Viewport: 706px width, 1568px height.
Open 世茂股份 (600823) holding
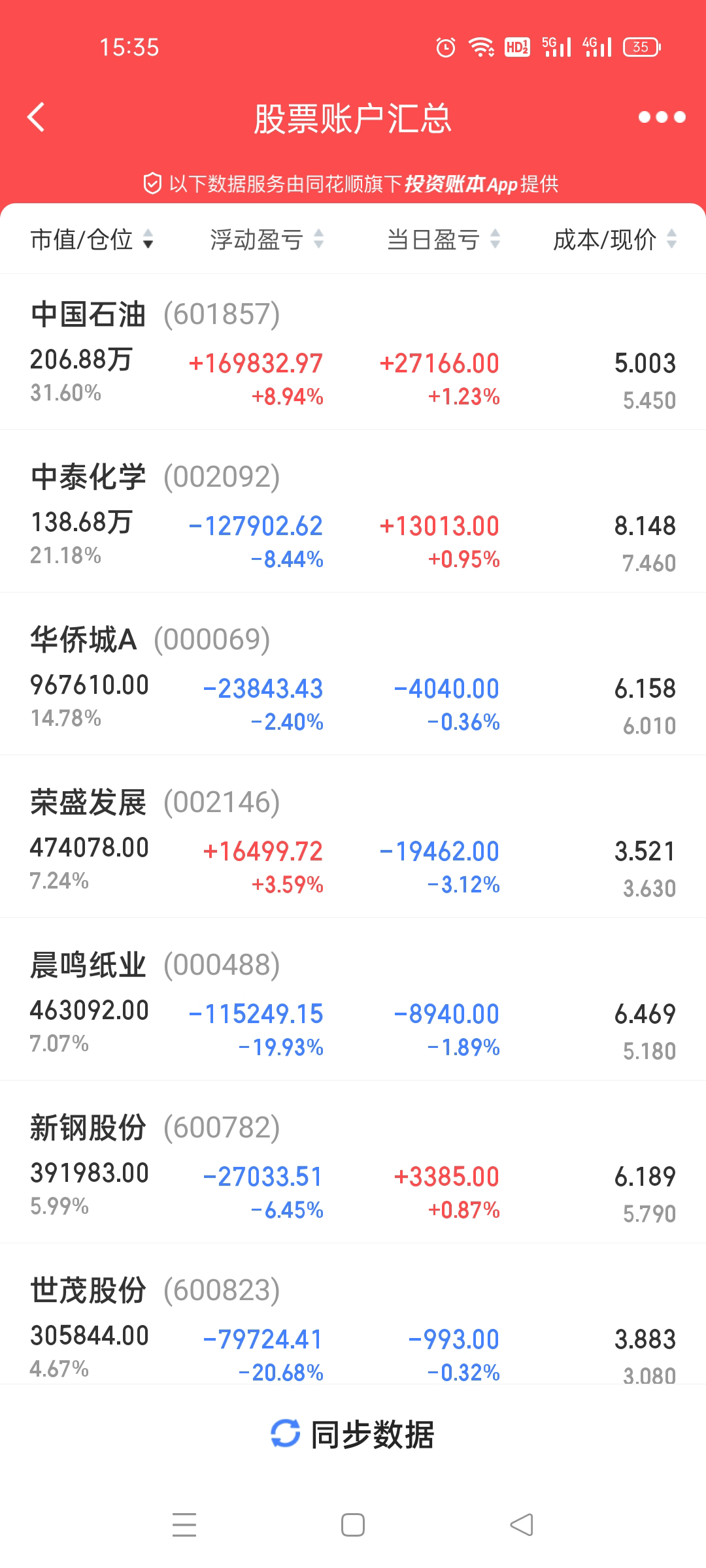pos(353,1323)
